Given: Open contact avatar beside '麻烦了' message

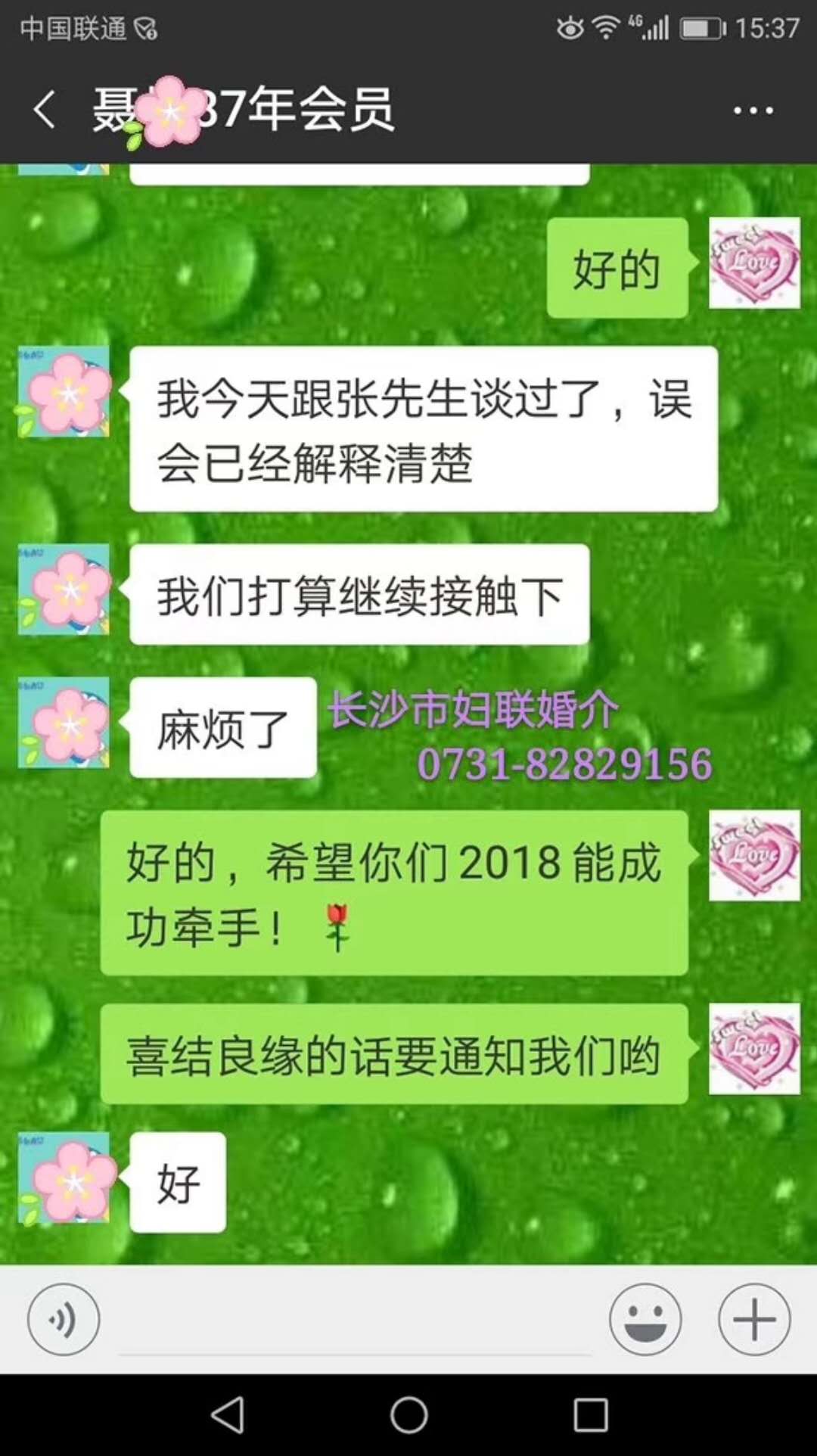Looking at the screenshot, I should pos(64,723).
